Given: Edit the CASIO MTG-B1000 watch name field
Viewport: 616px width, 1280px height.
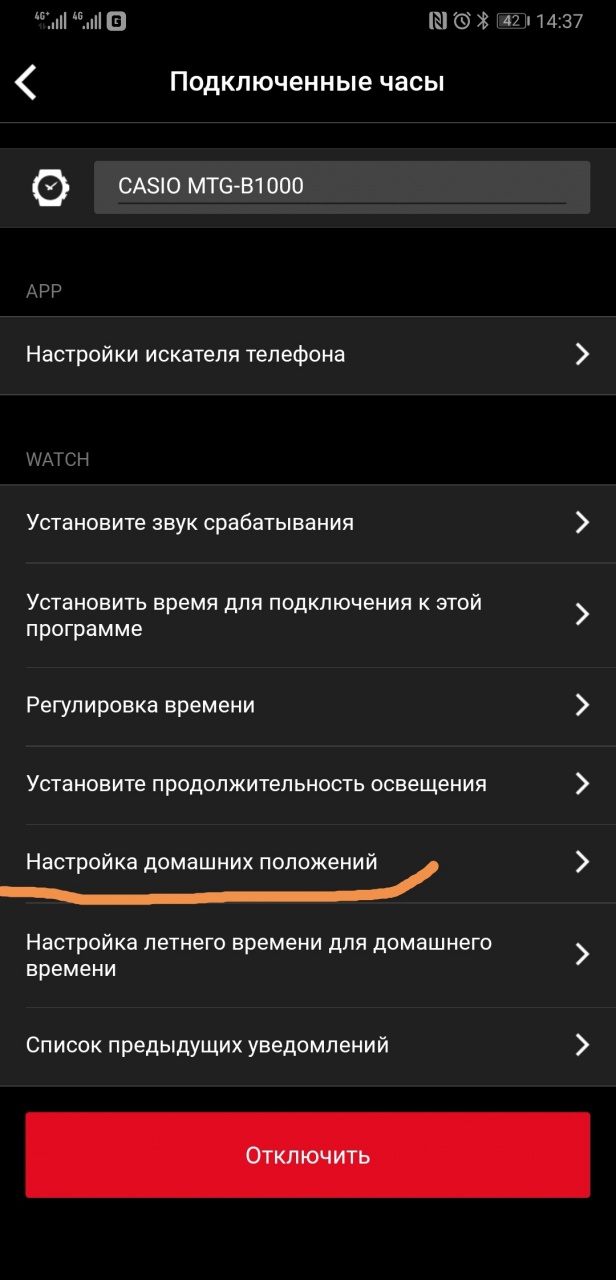Looking at the screenshot, I should point(341,187).
